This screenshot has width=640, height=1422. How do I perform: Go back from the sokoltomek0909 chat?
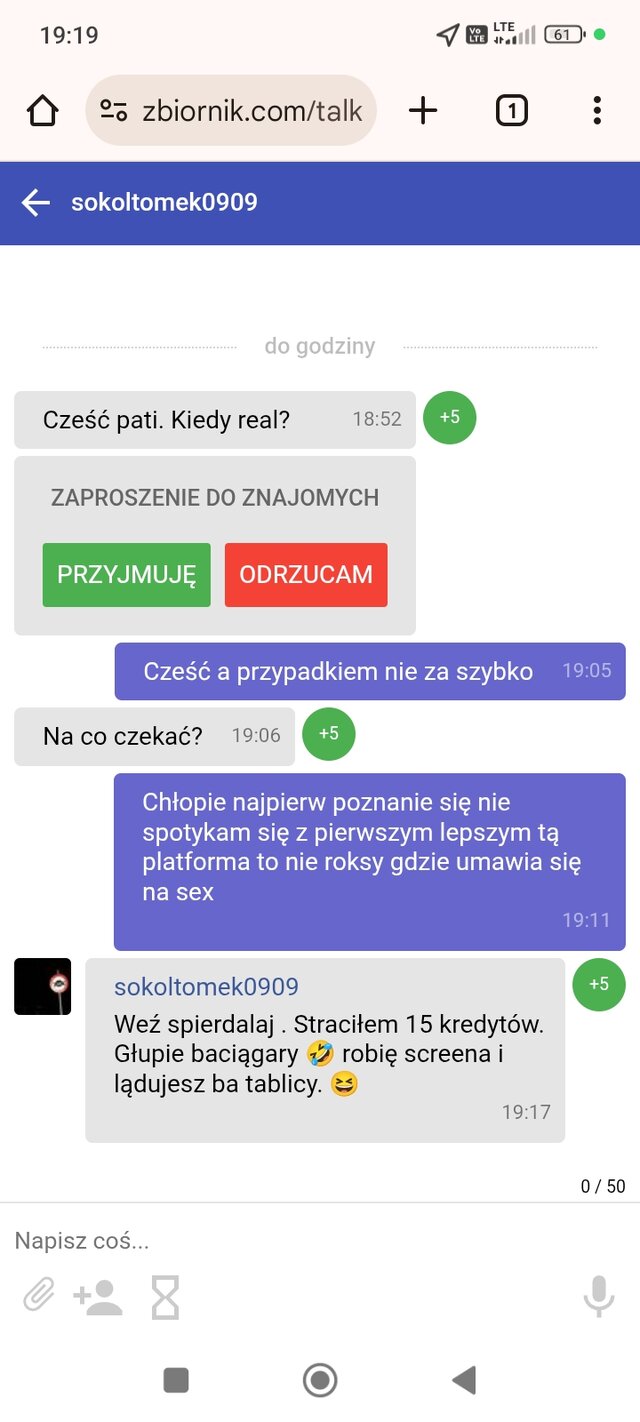[36, 203]
